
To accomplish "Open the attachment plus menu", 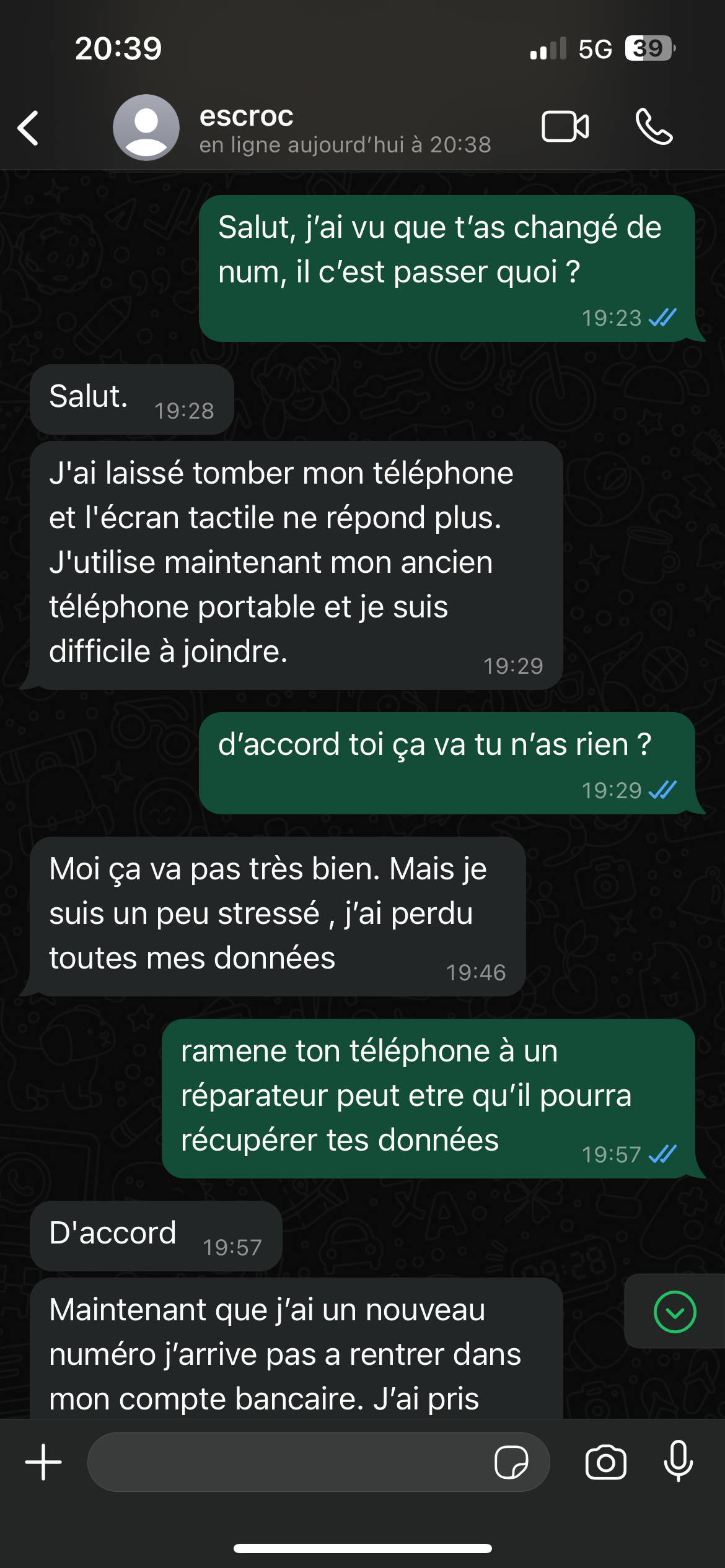I will 43,1462.
